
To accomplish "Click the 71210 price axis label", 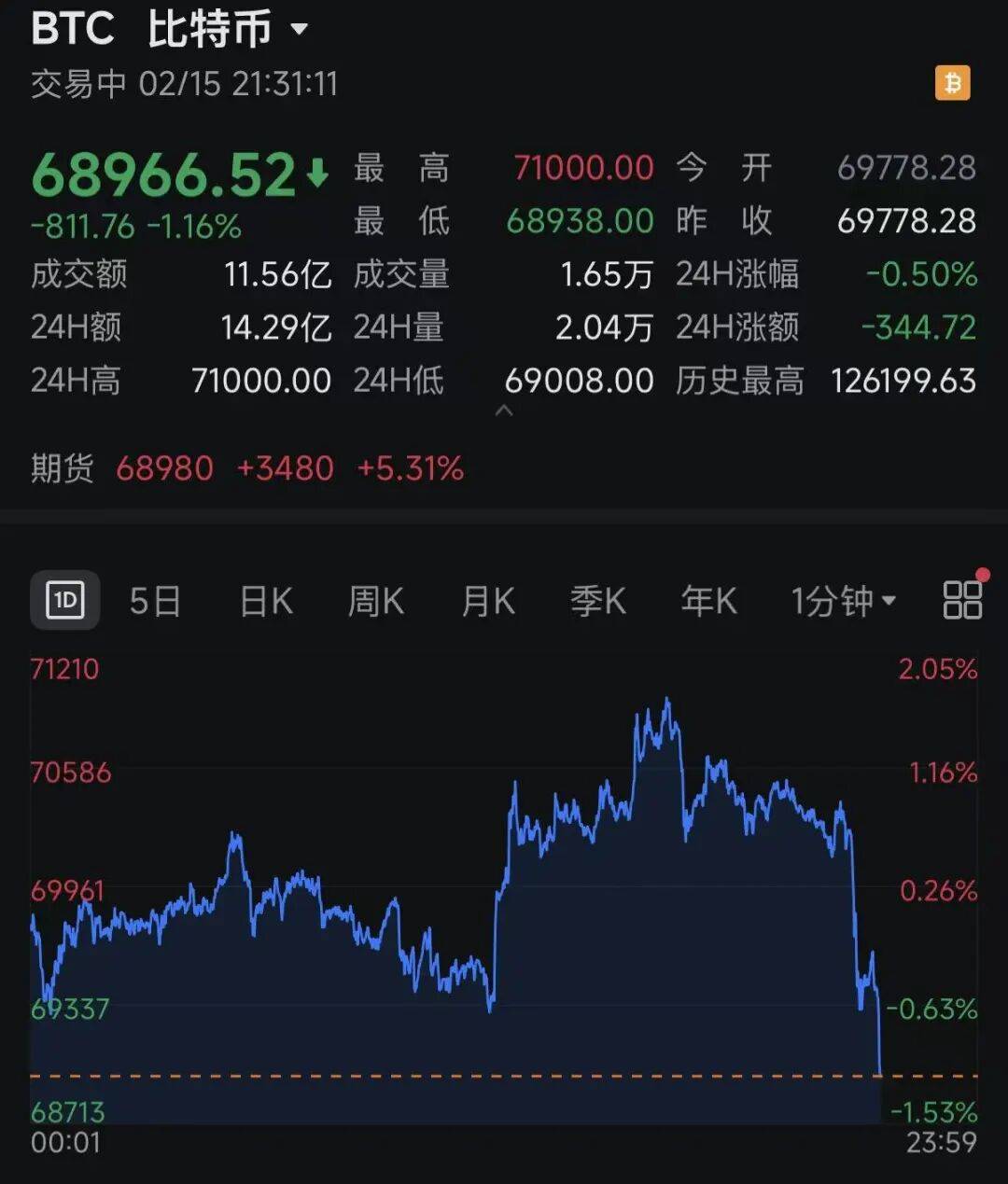I will [x=64, y=668].
